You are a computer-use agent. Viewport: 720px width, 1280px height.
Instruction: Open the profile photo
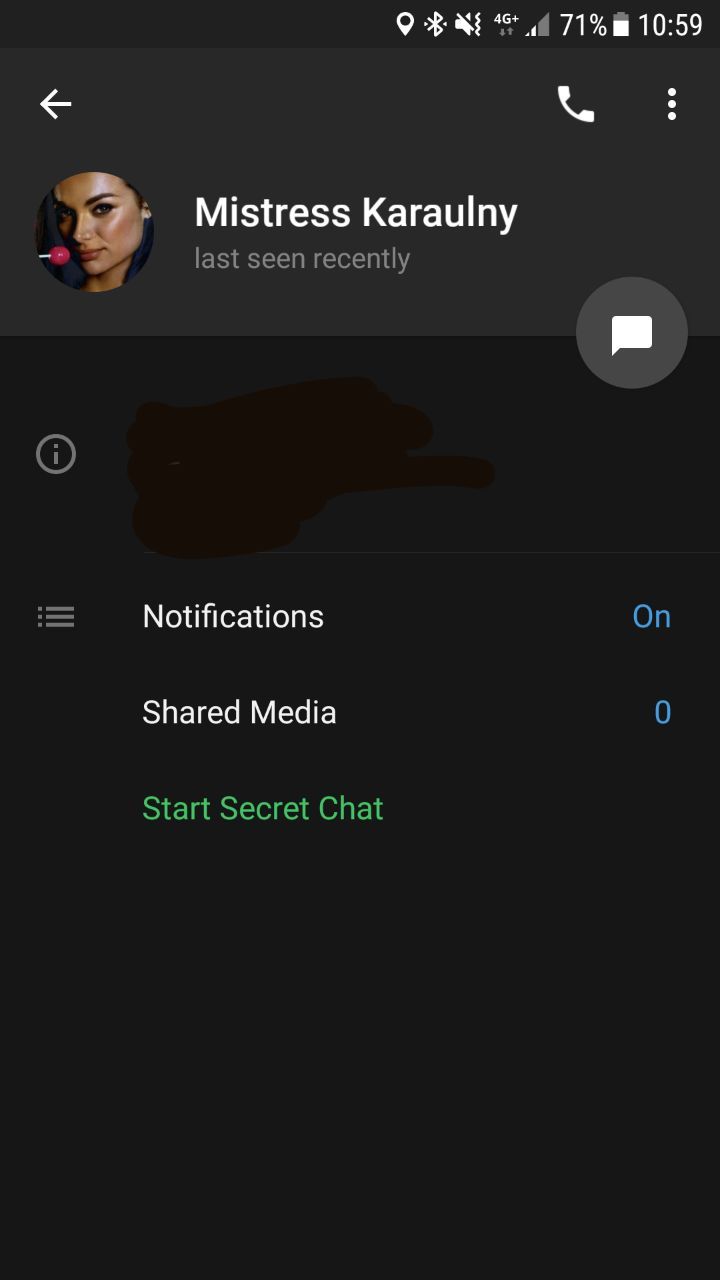pos(95,232)
